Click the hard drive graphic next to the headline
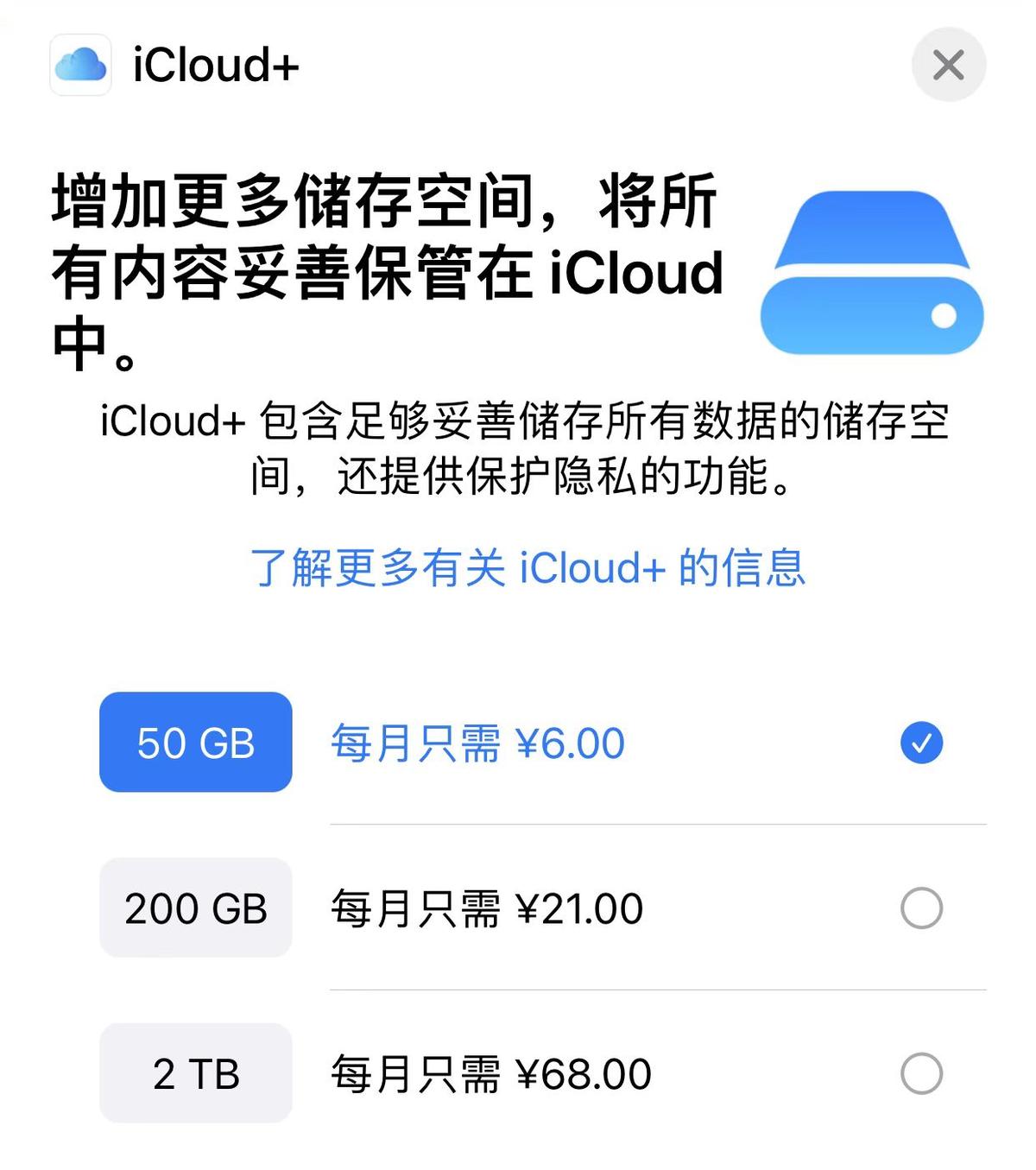This screenshot has width=1036, height=1170. [872, 272]
